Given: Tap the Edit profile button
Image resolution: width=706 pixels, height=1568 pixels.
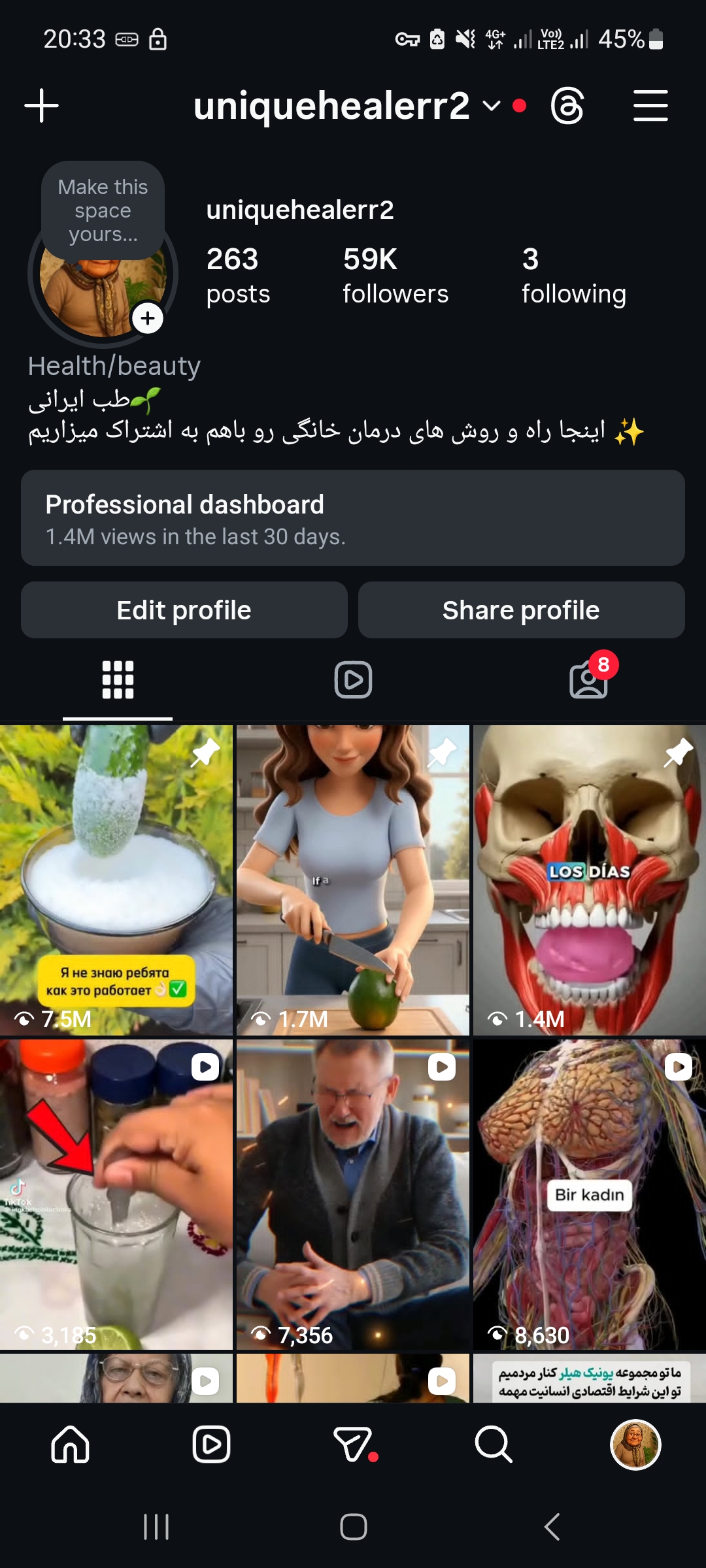Looking at the screenshot, I should (x=184, y=610).
